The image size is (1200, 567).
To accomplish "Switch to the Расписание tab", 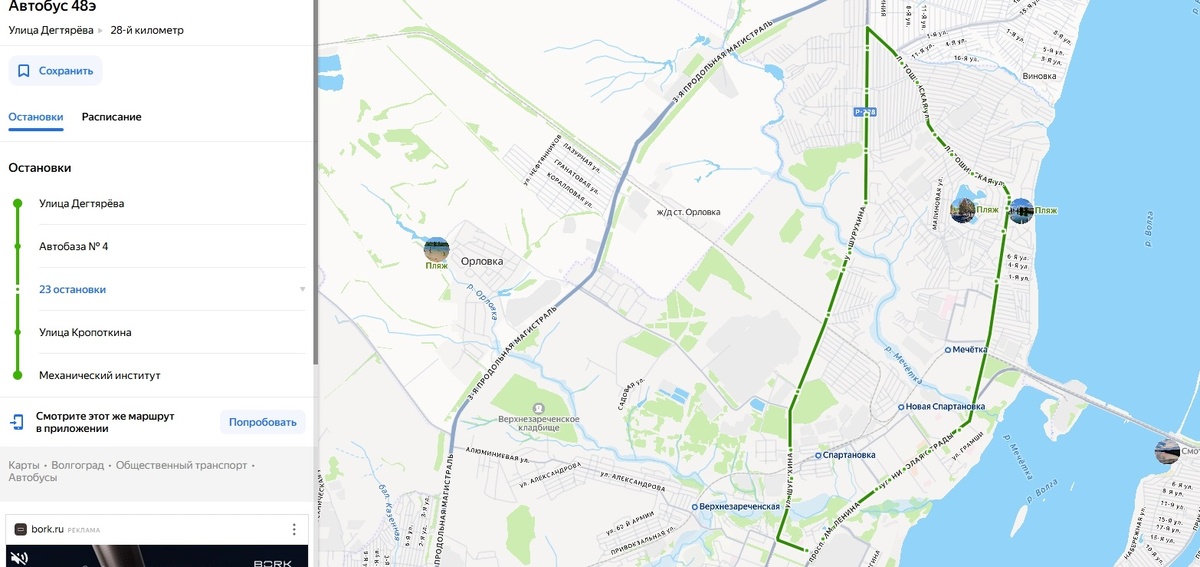I will click(111, 117).
